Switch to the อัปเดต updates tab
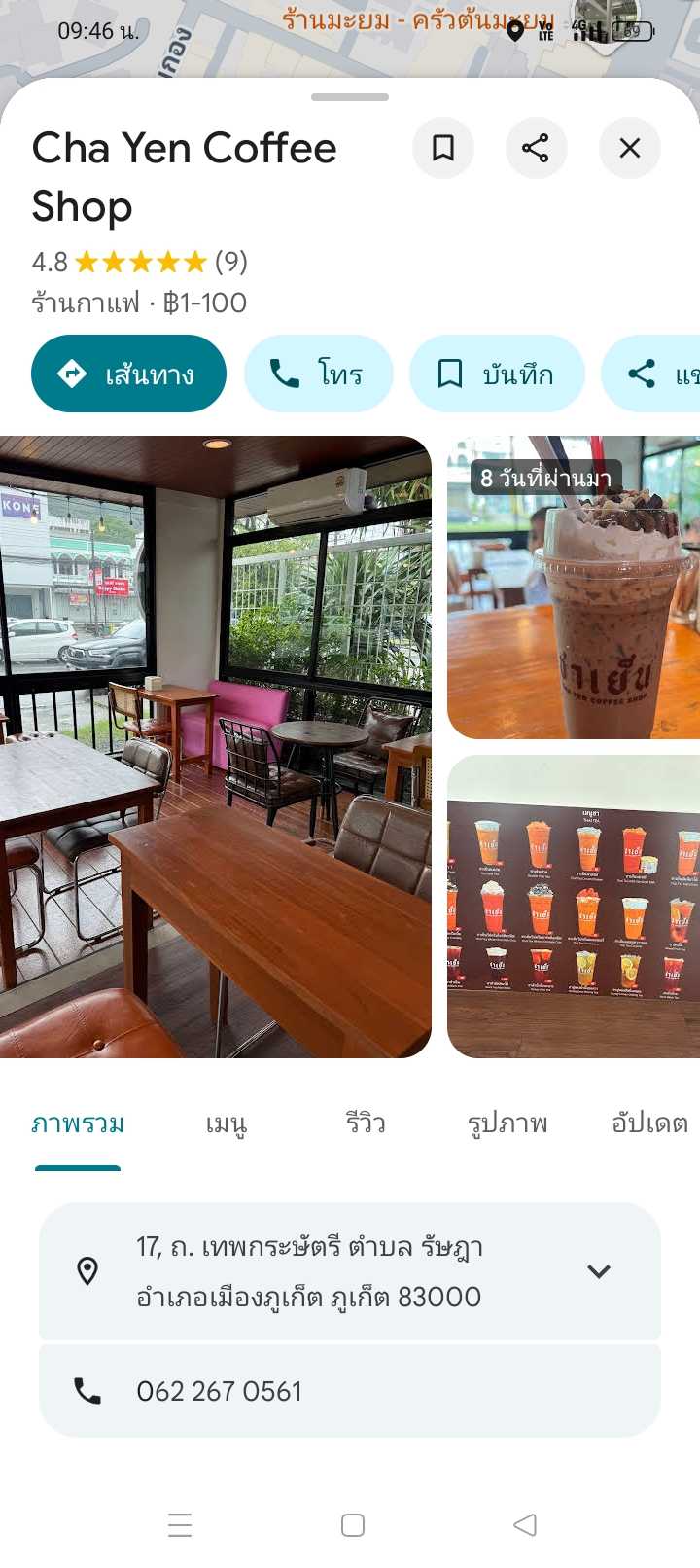Viewport: 700px width, 1568px height. pos(649,1124)
